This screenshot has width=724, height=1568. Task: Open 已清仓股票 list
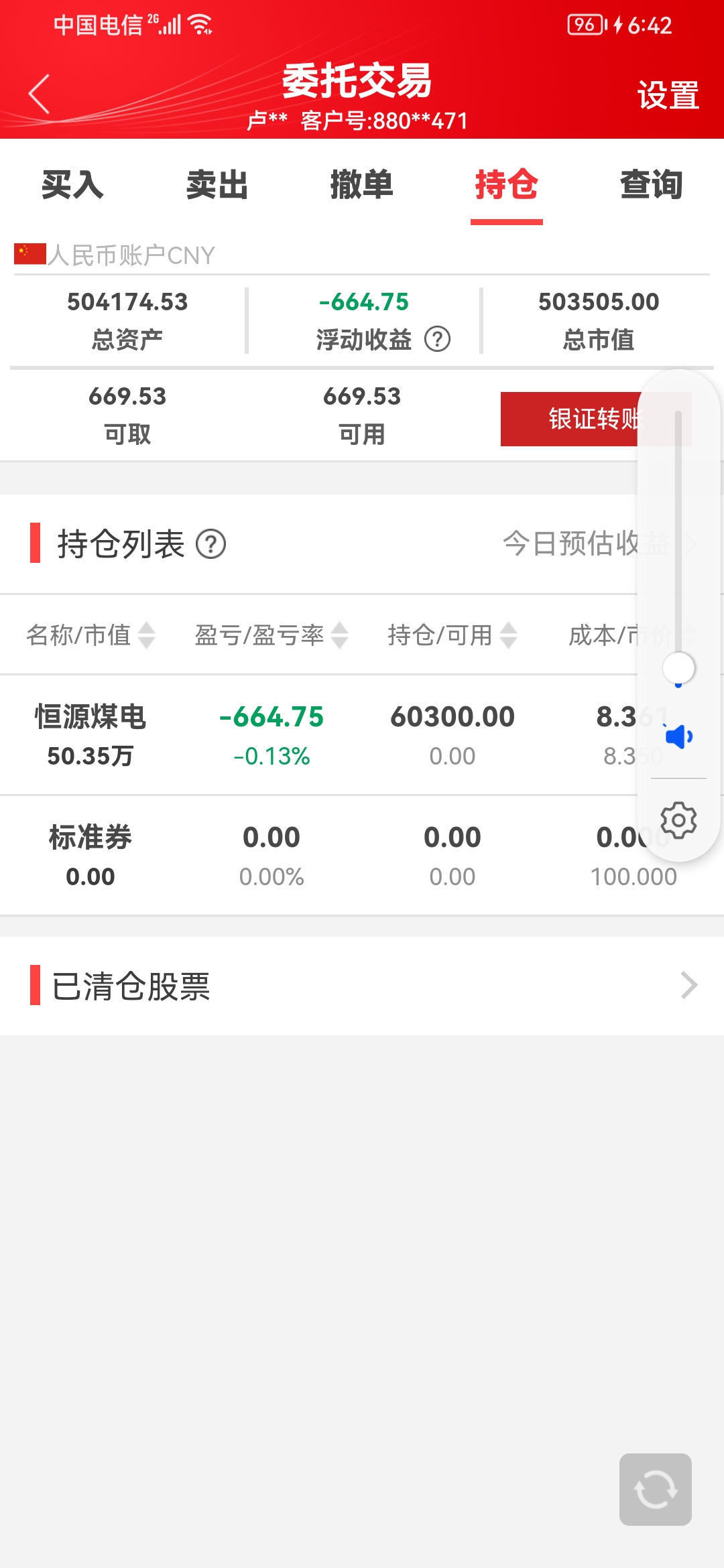(x=362, y=986)
